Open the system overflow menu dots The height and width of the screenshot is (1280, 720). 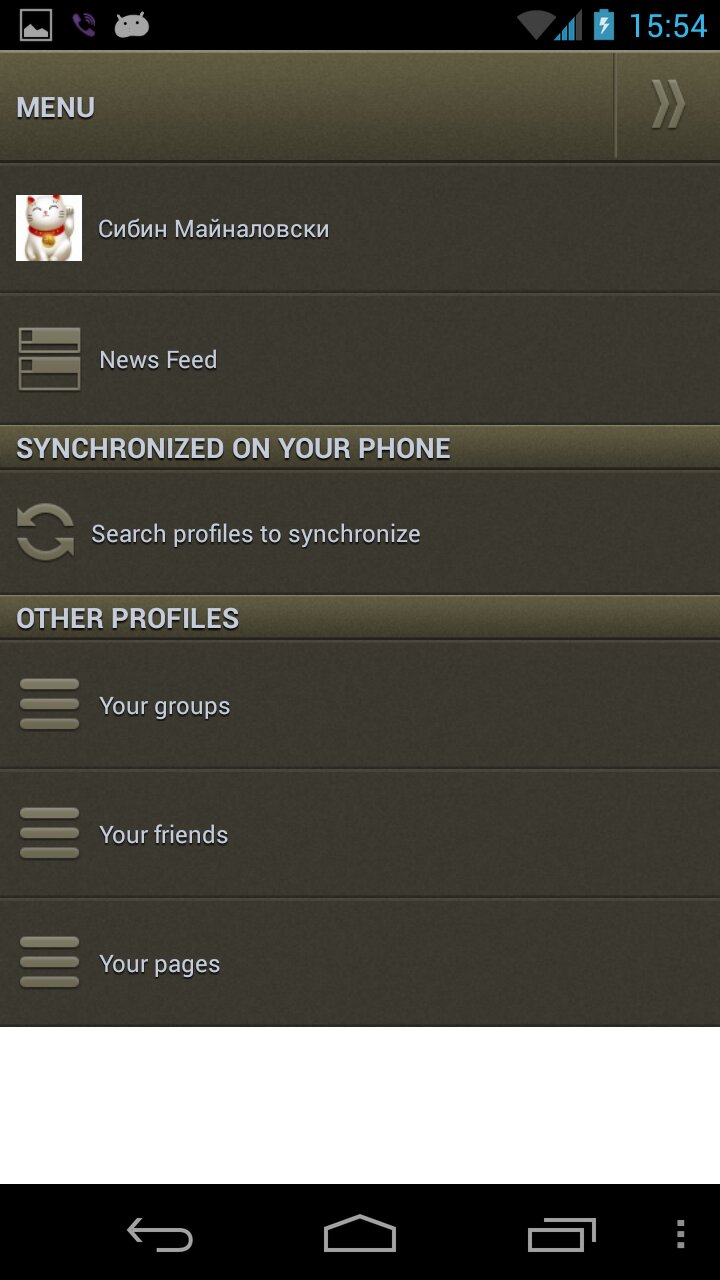click(680, 1235)
